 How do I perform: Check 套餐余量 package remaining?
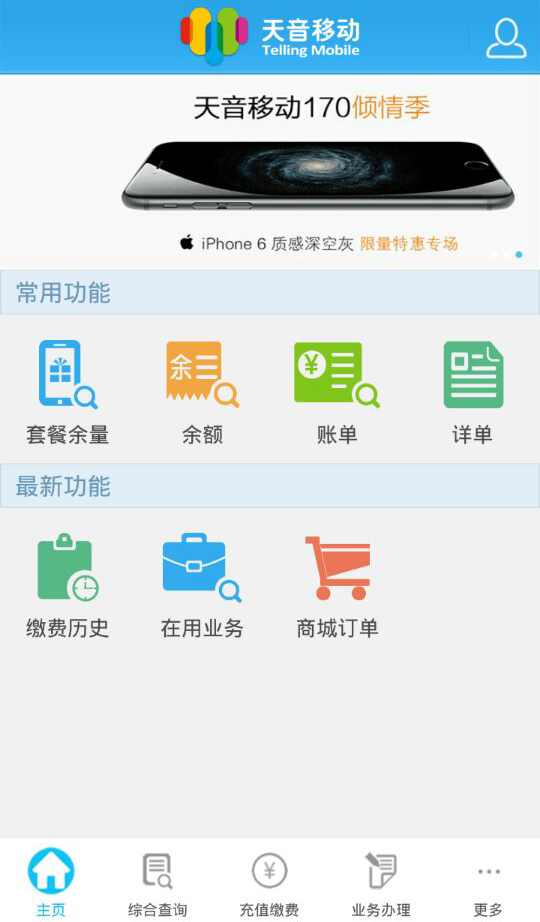point(68,392)
